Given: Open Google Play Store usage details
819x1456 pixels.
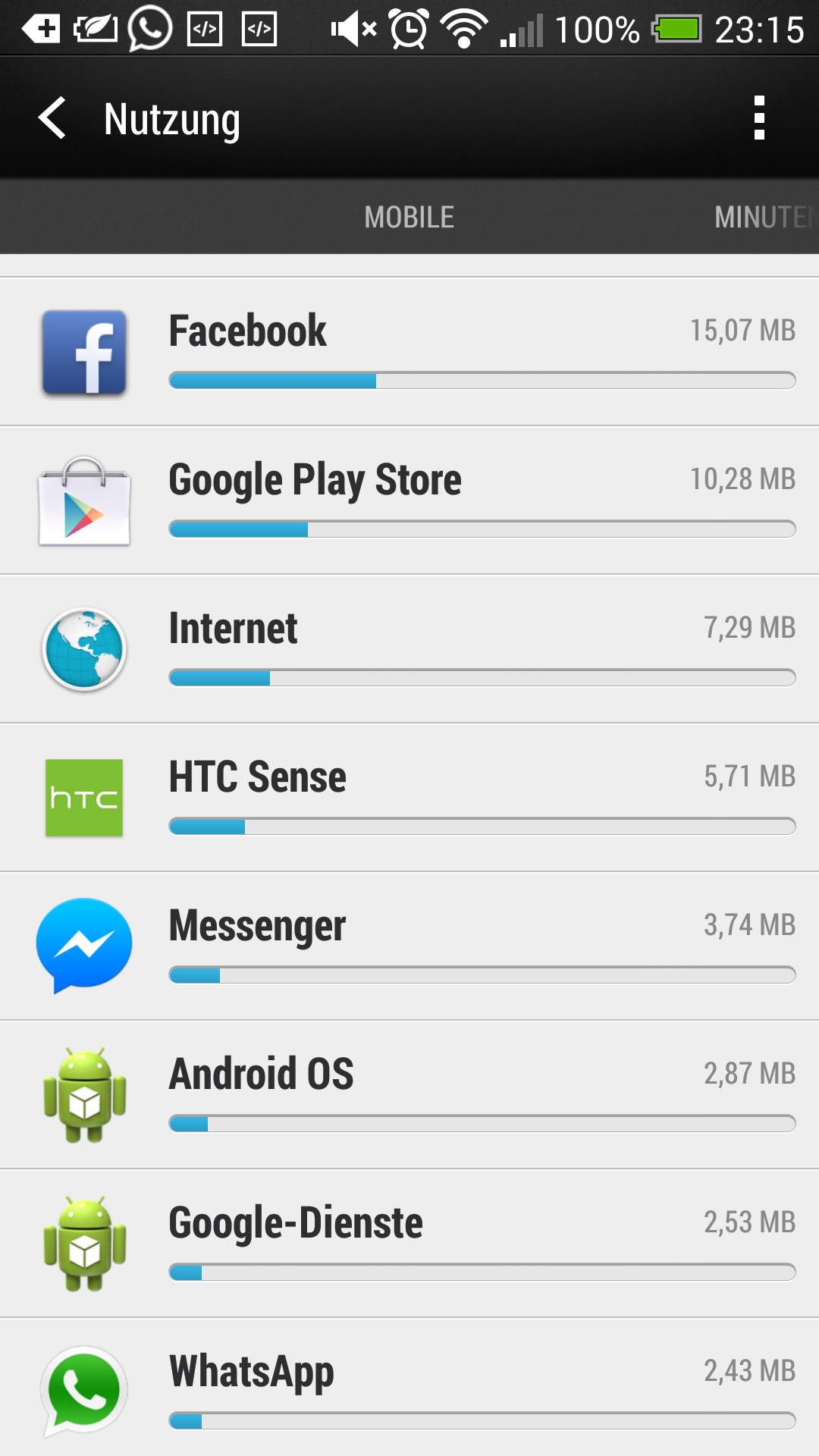Looking at the screenshot, I should click(x=409, y=500).
